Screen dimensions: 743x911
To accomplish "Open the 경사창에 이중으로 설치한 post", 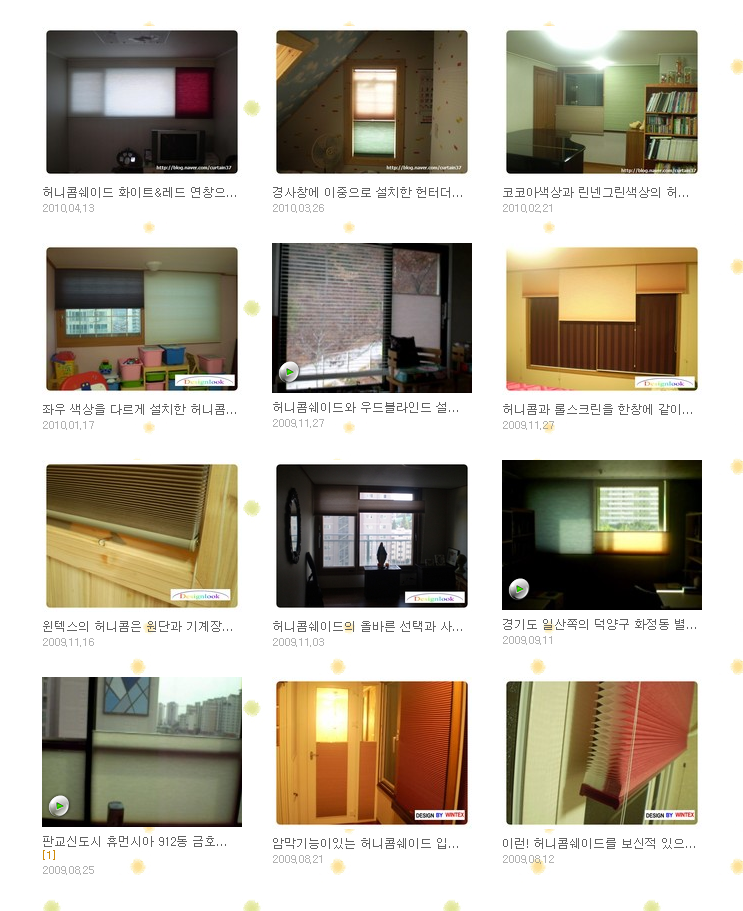I will point(371,101).
